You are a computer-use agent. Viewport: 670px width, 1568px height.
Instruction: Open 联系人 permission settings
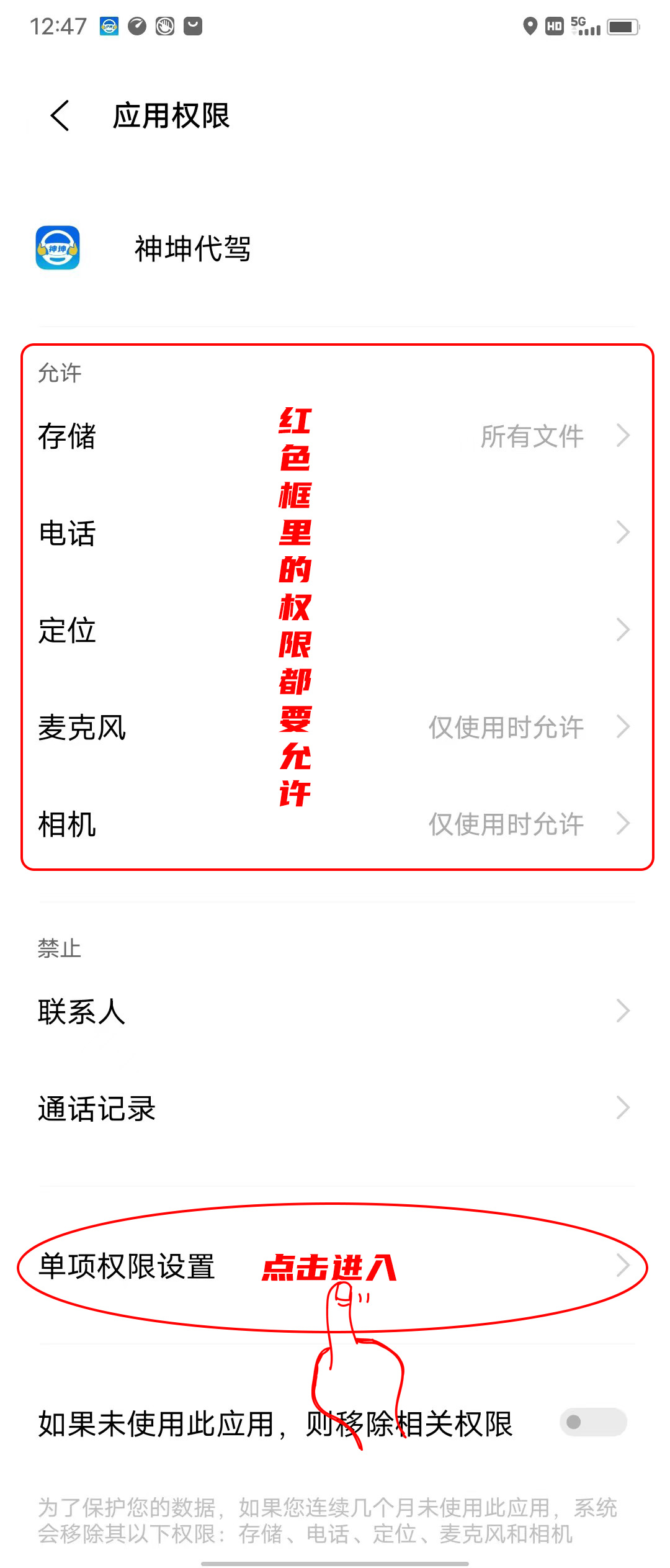[x=335, y=1011]
